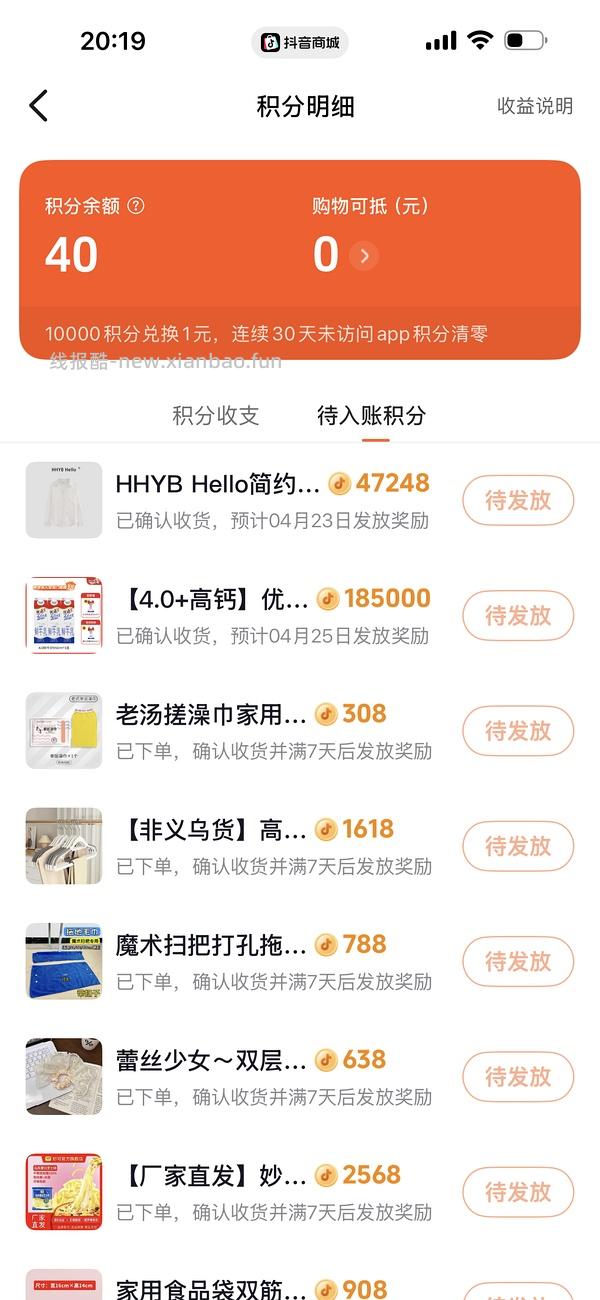Return to 抖音商城 via the status bar pill
Screen dimensions: 600x1300
pos(300,42)
